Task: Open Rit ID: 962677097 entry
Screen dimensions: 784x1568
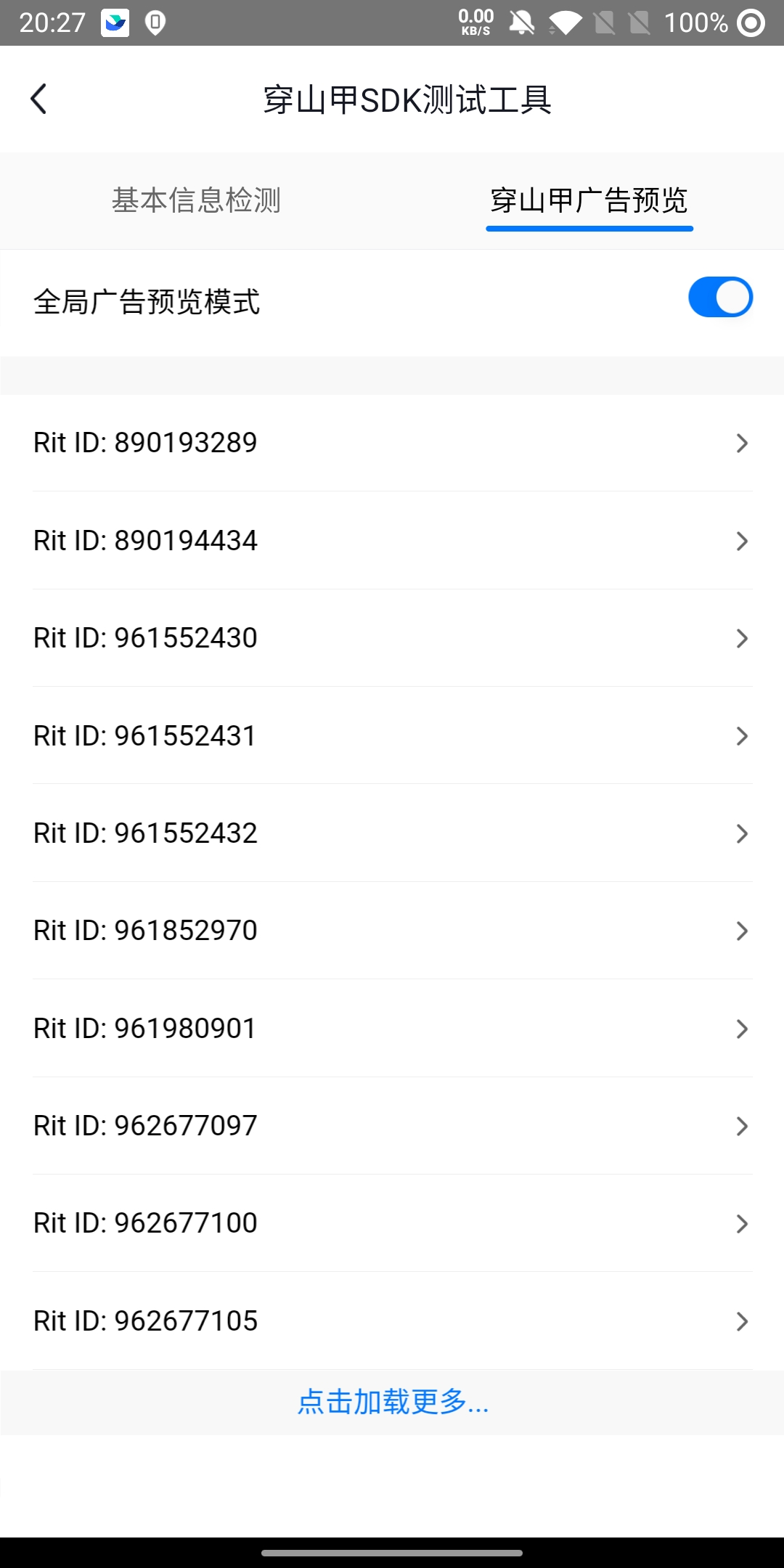Action: (x=392, y=1126)
